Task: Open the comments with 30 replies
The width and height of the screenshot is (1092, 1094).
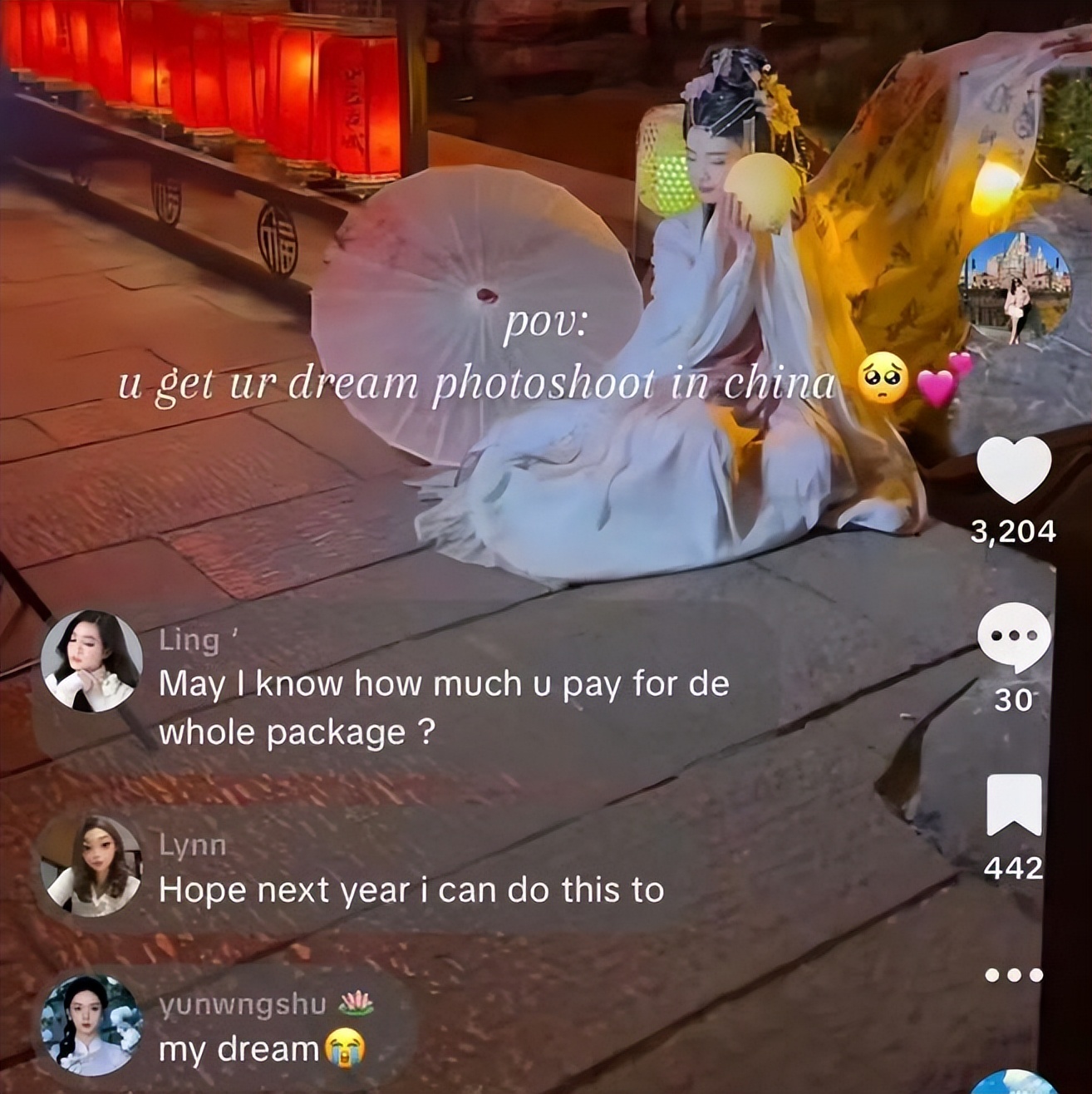Action: [1014, 639]
